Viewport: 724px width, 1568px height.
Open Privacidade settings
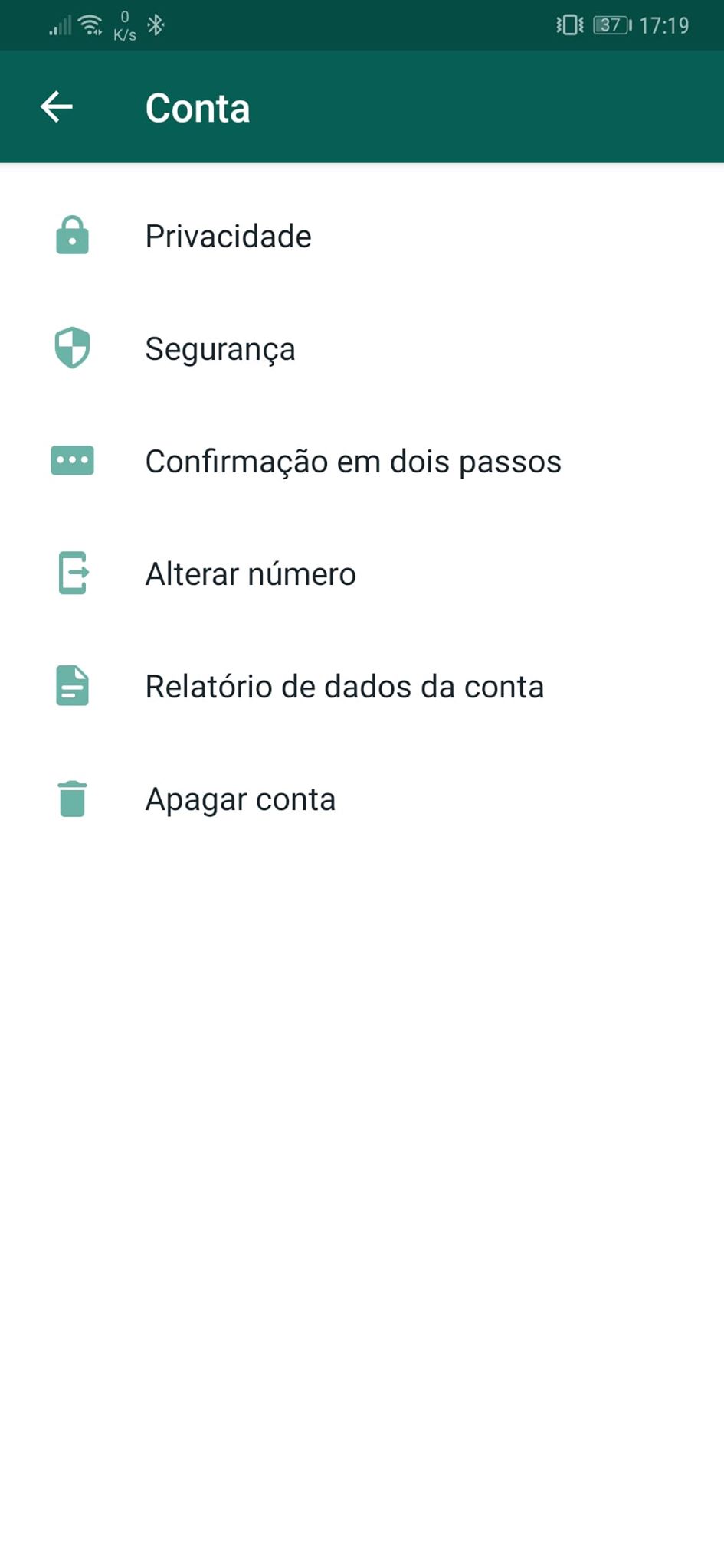pos(228,236)
